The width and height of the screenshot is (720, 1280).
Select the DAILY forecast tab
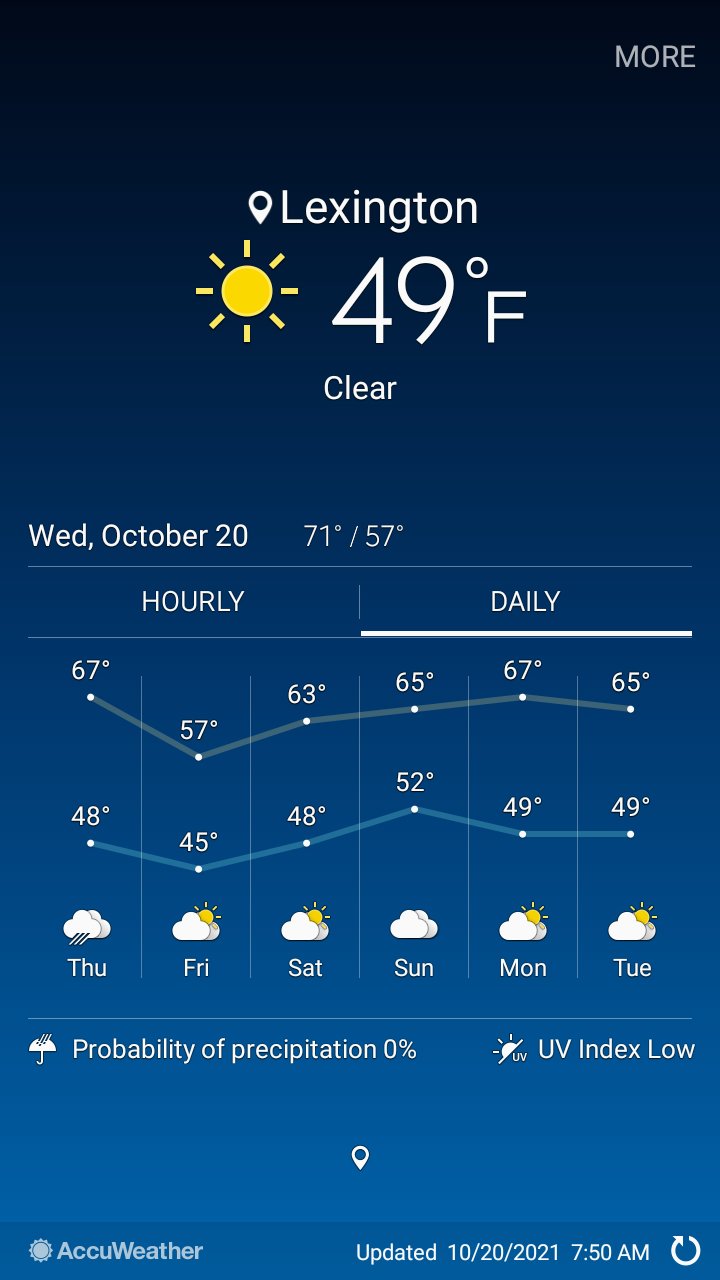click(x=526, y=602)
